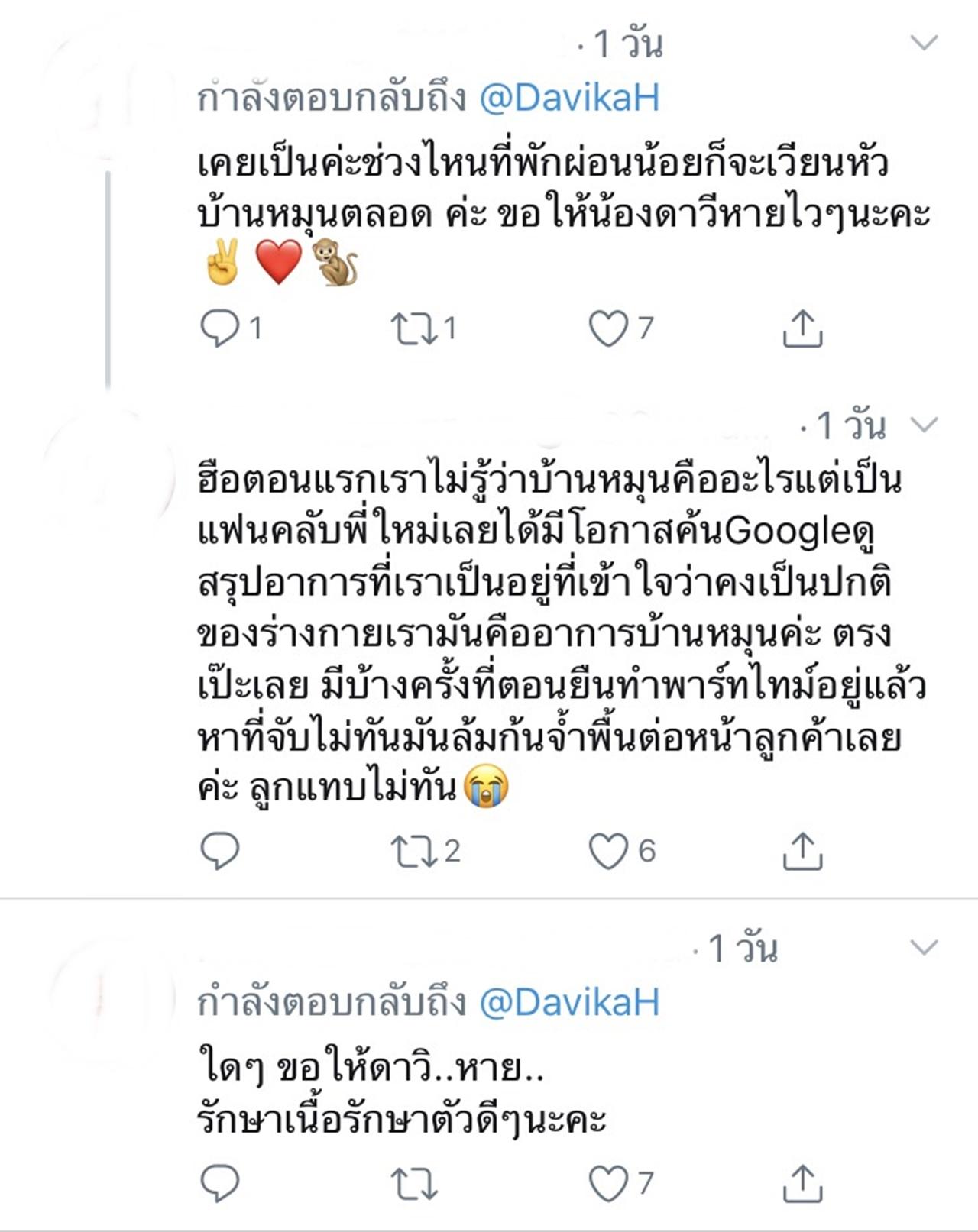Like the tweet mentioning Google
This screenshot has width=978, height=1232.
point(608,851)
